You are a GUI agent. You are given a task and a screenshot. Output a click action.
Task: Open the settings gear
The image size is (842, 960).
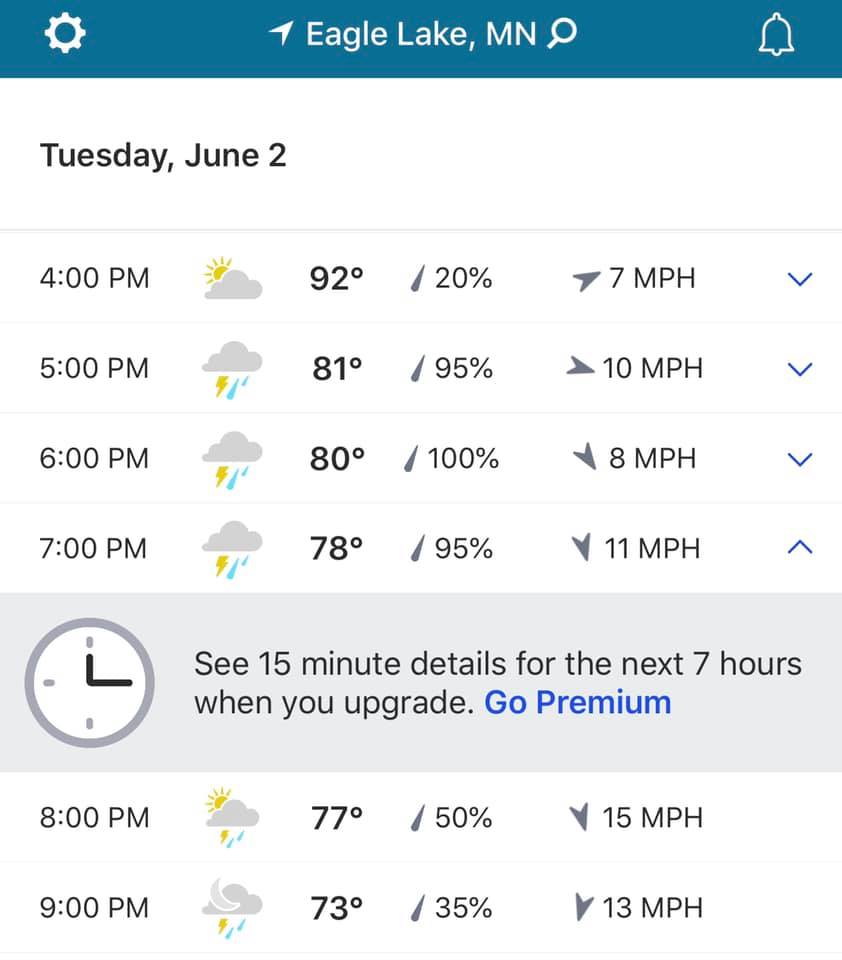[66, 36]
